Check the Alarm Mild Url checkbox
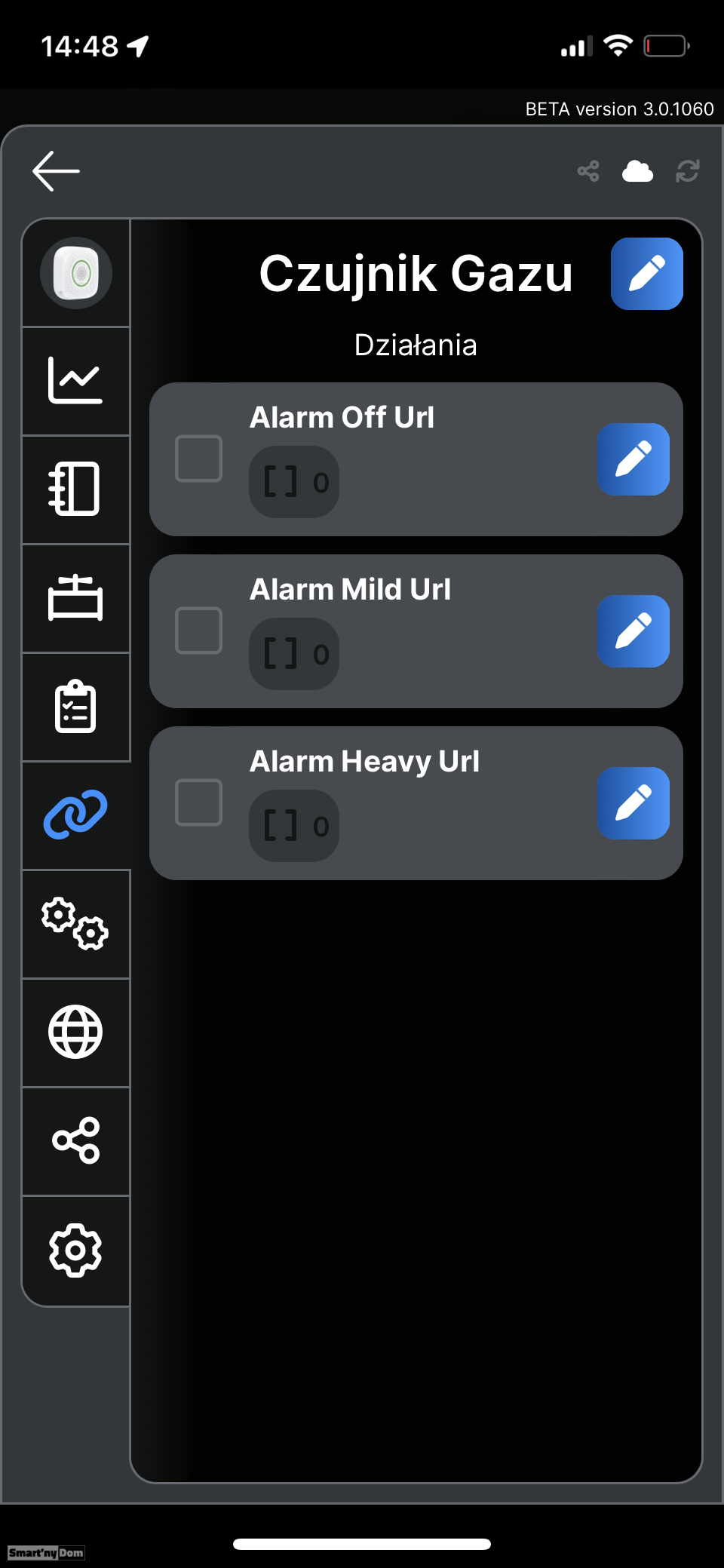 click(x=198, y=631)
